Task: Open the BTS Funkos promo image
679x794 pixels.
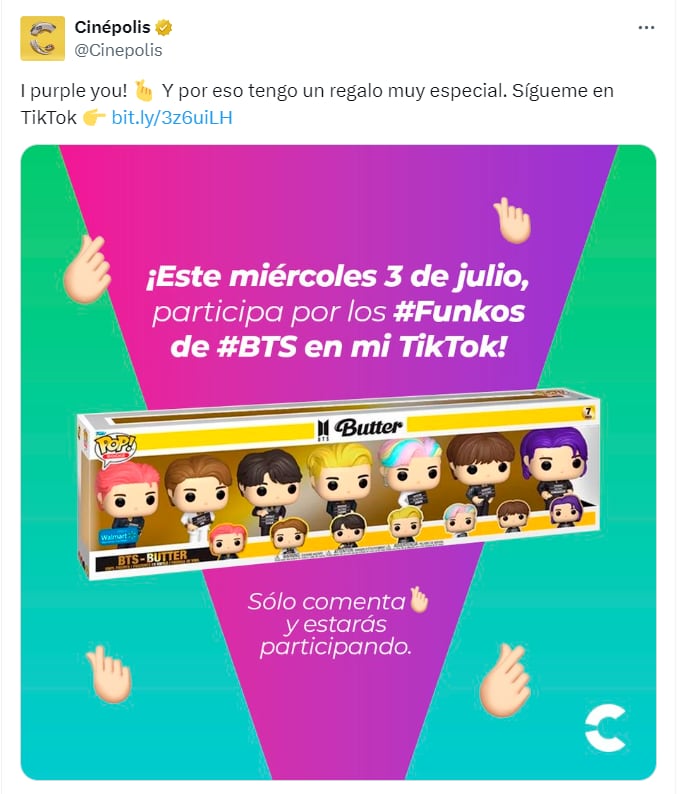Action: (338, 462)
